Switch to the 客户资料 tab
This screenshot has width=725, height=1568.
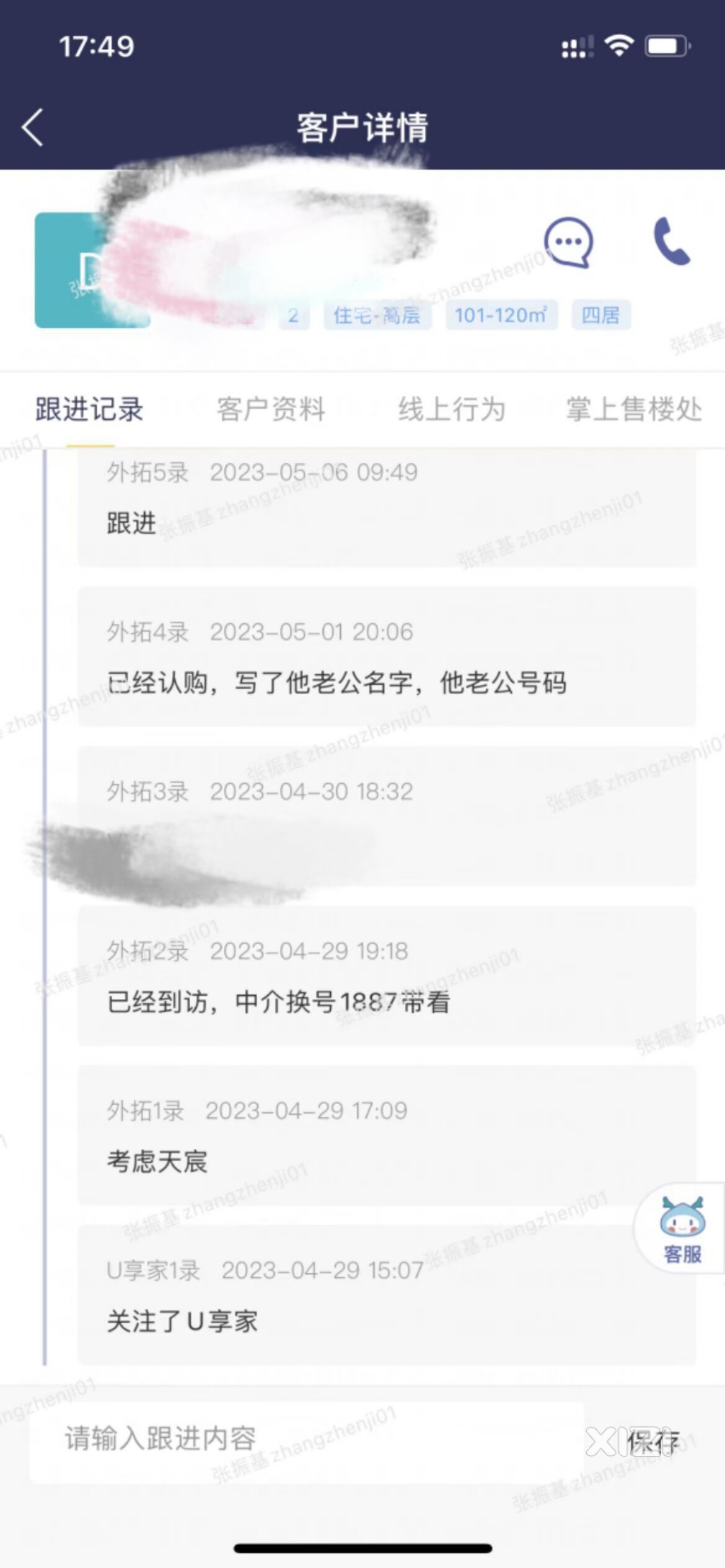point(271,409)
